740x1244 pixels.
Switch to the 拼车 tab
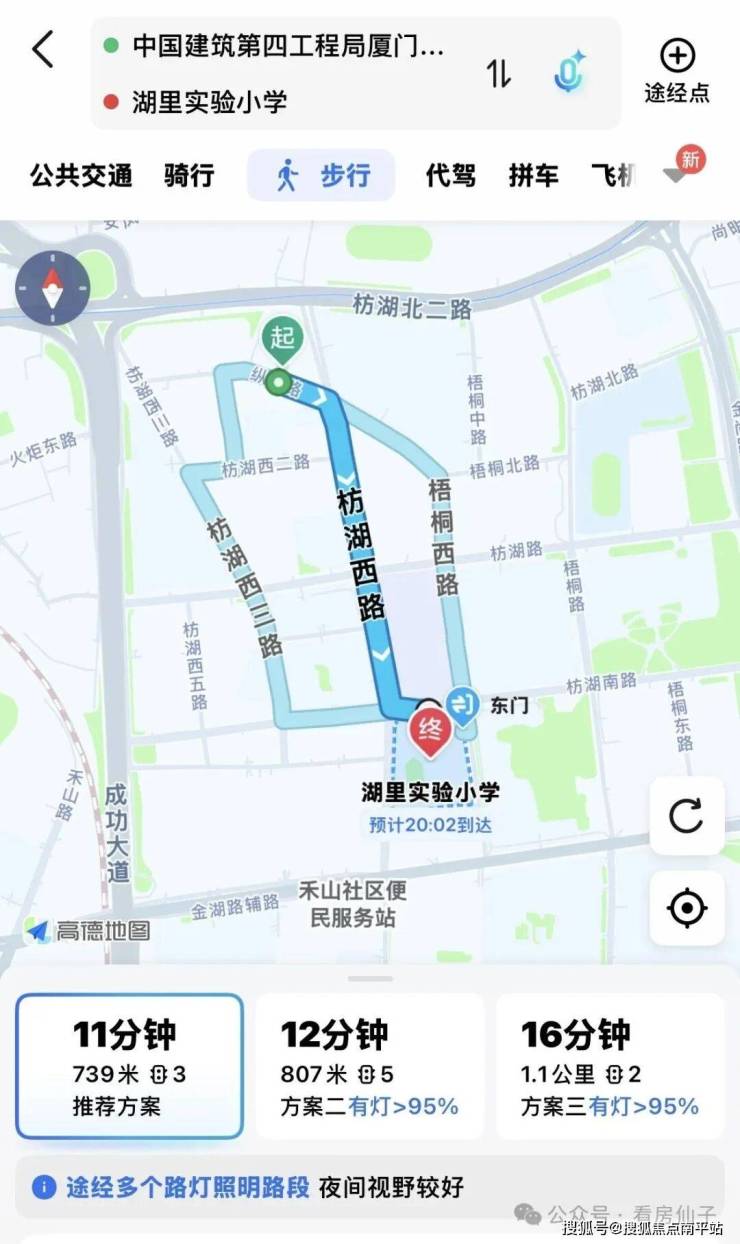tap(533, 176)
